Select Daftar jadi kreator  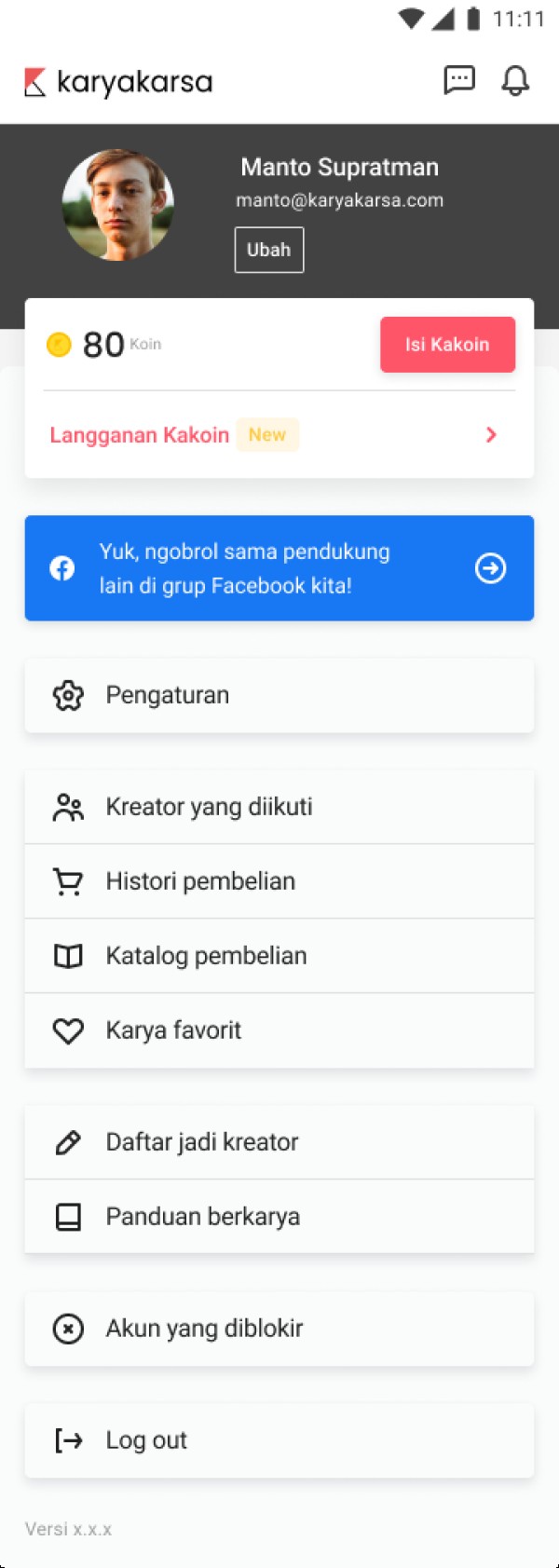279,1142
